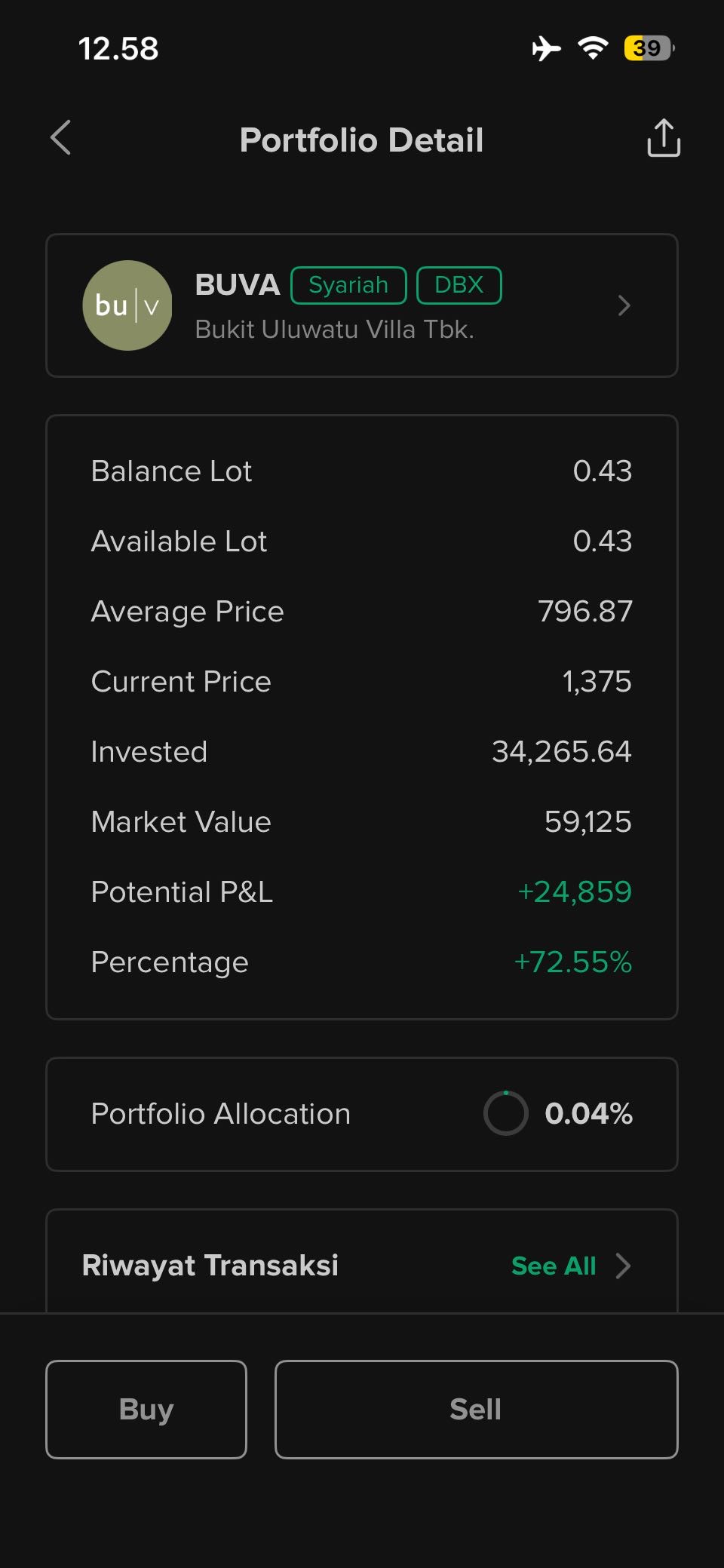Go back from Portfolio Detail
The image size is (724, 1568).
pyautogui.click(x=61, y=138)
